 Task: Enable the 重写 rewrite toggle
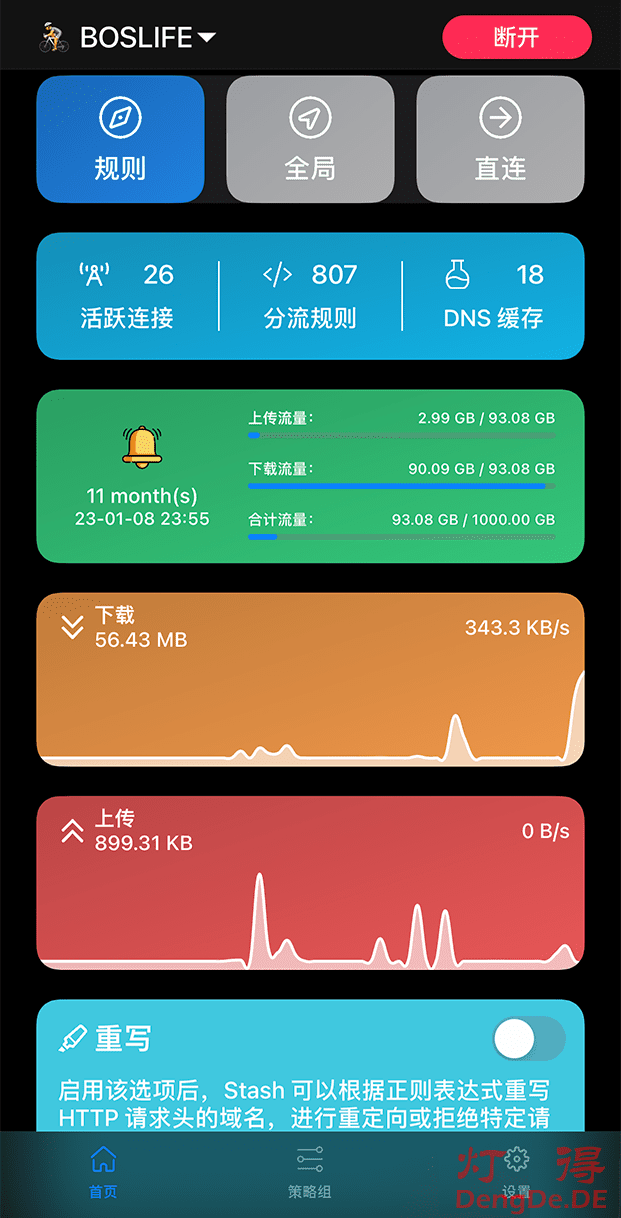(x=528, y=1040)
